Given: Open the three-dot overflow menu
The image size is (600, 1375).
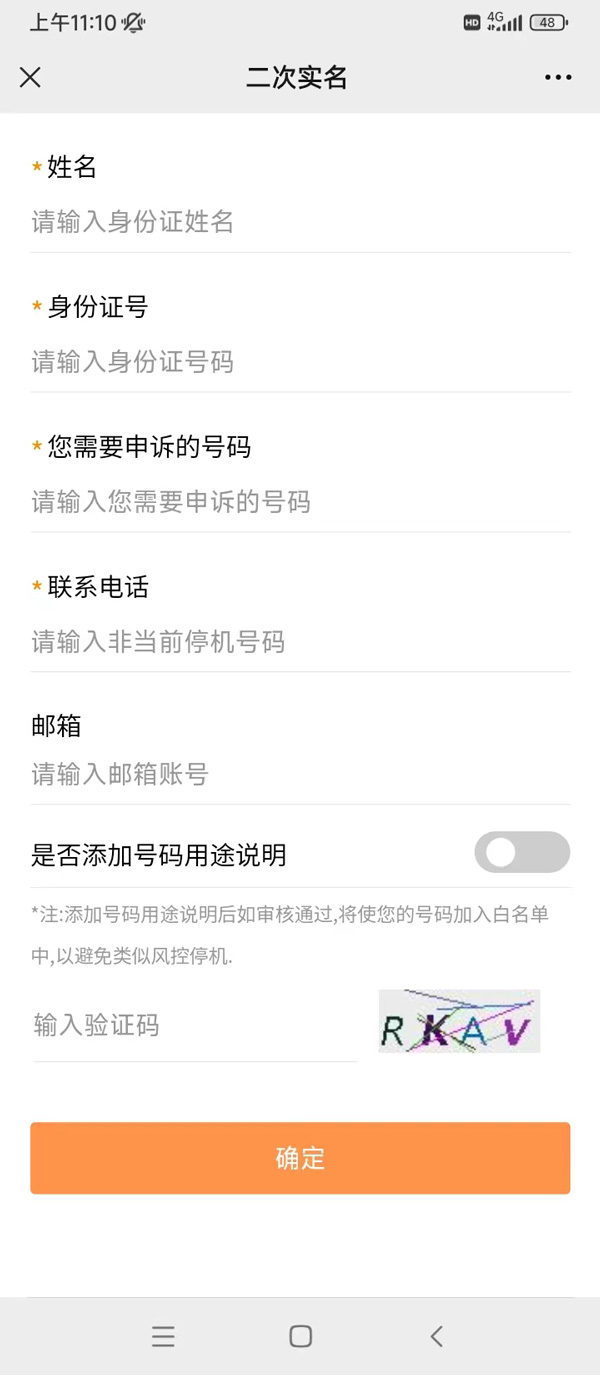Looking at the screenshot, I should [558, 77].
